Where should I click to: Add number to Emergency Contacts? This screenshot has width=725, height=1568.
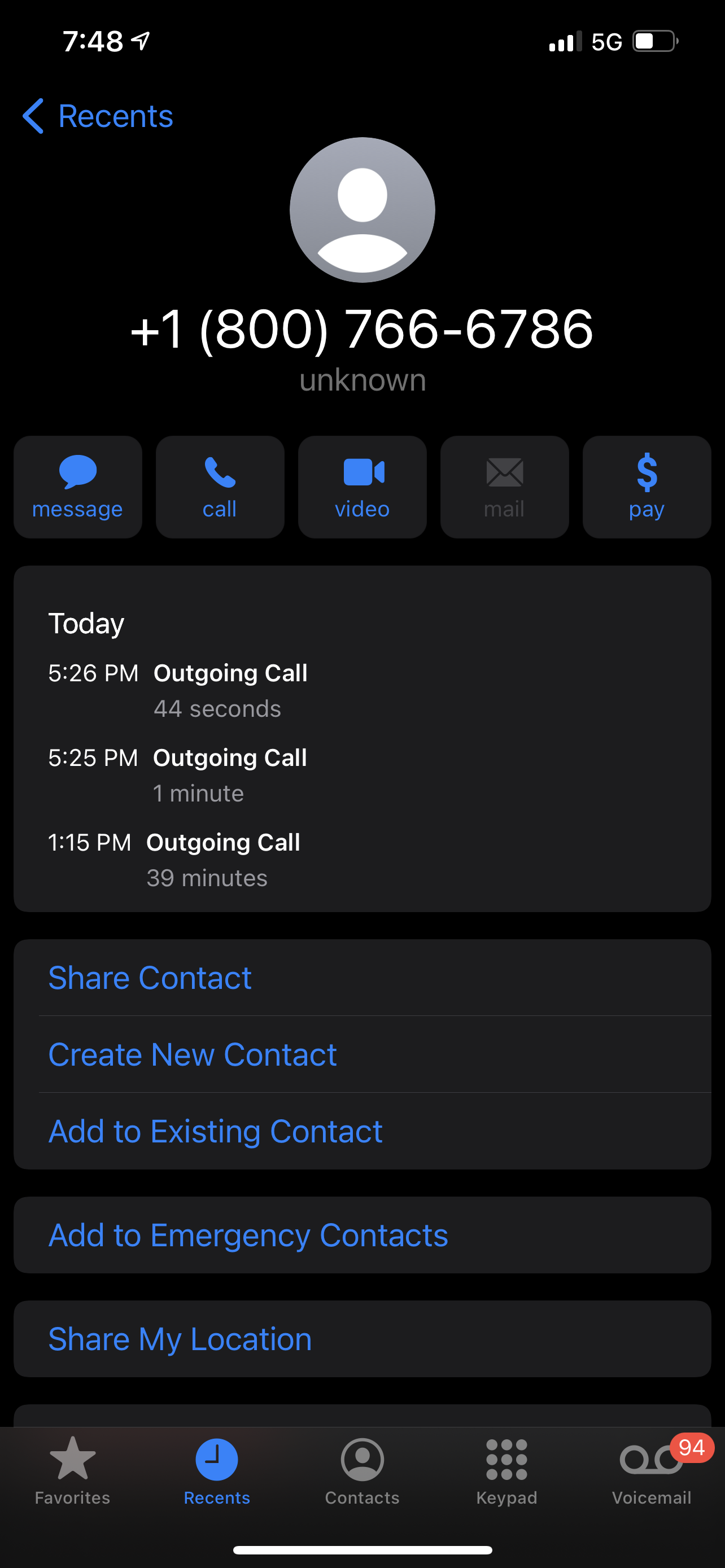[x=248, y=1235]
